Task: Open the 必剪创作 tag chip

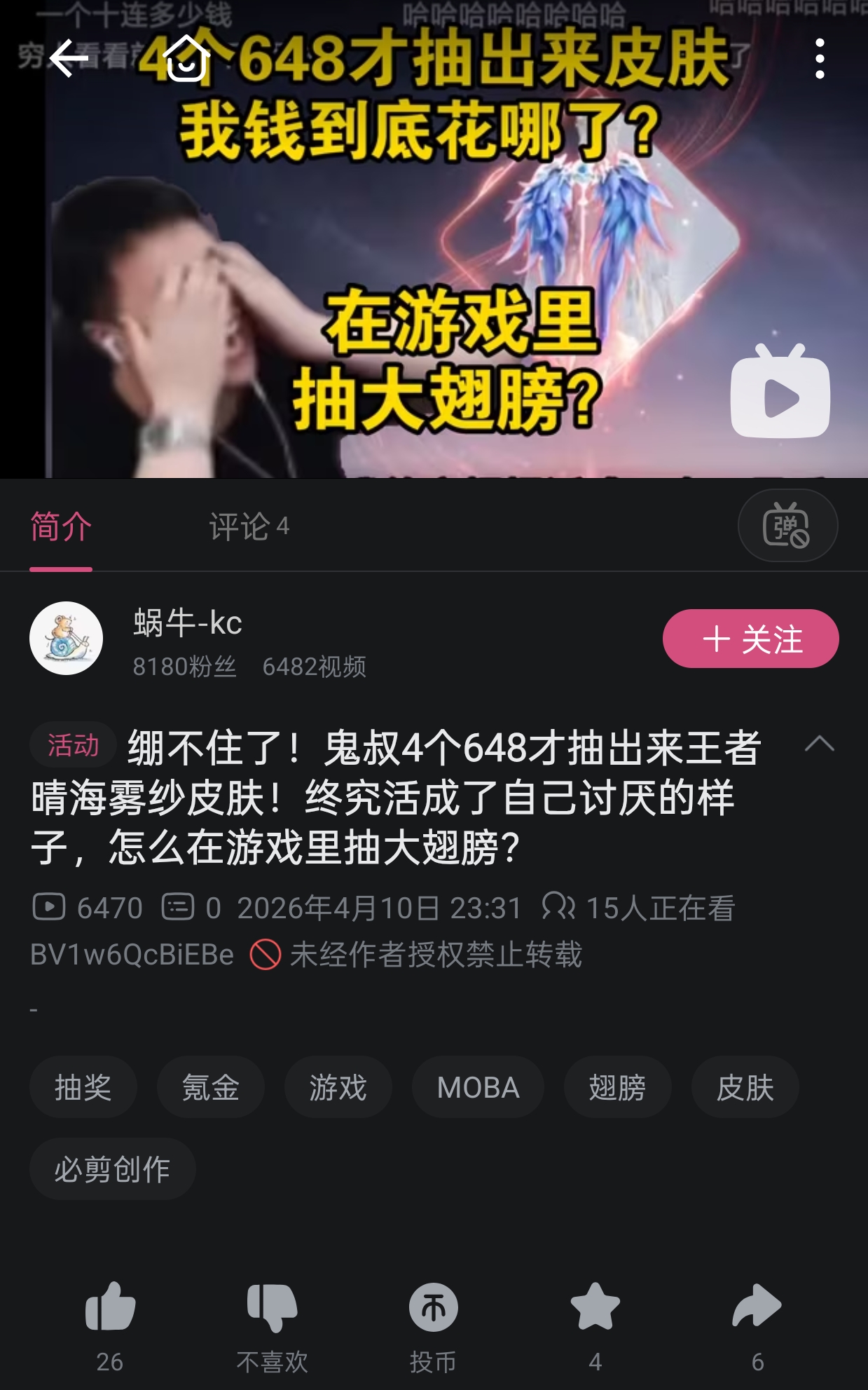Action: pos(112,1169)
